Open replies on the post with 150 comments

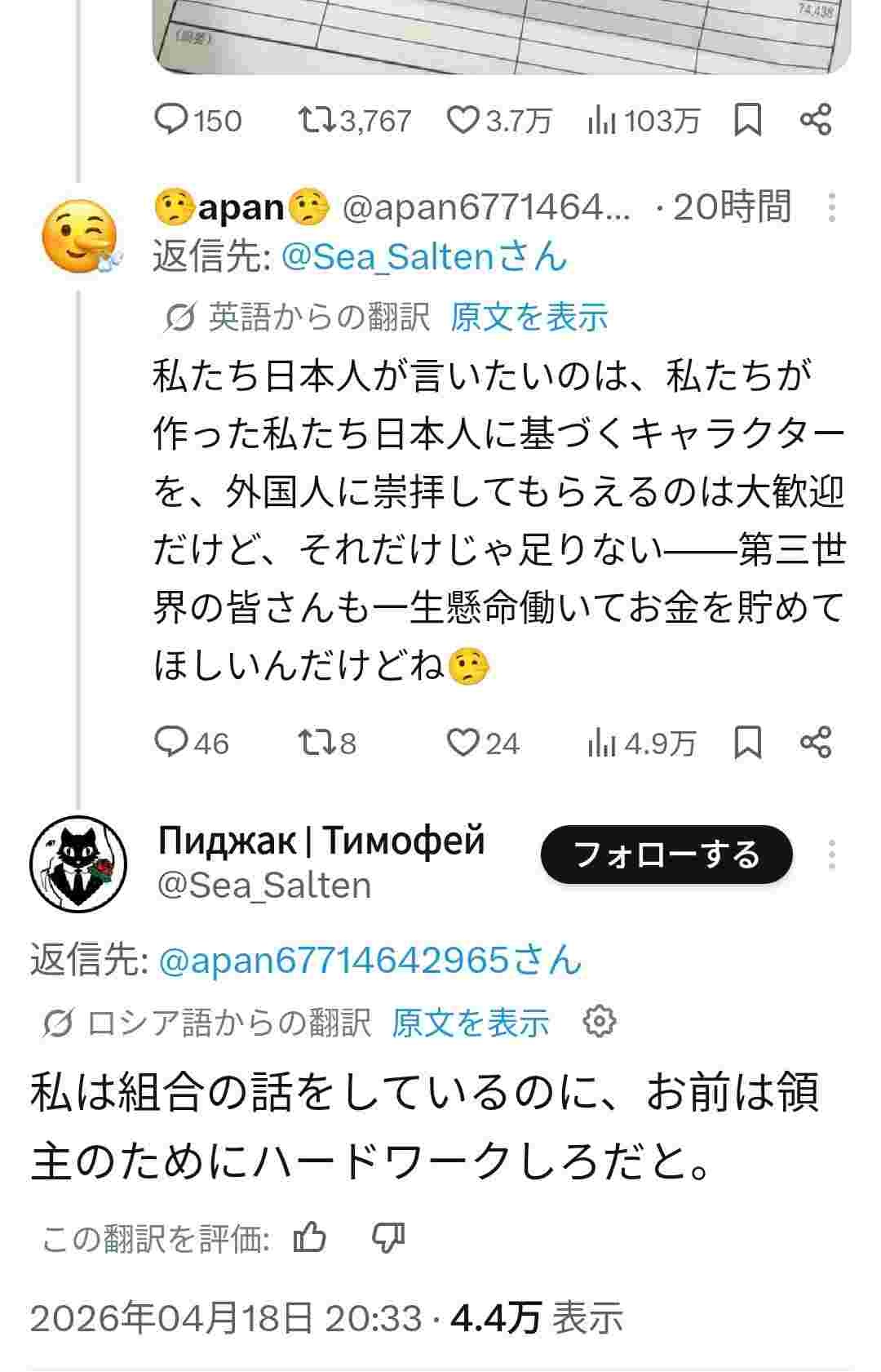(x=171, y=121)
